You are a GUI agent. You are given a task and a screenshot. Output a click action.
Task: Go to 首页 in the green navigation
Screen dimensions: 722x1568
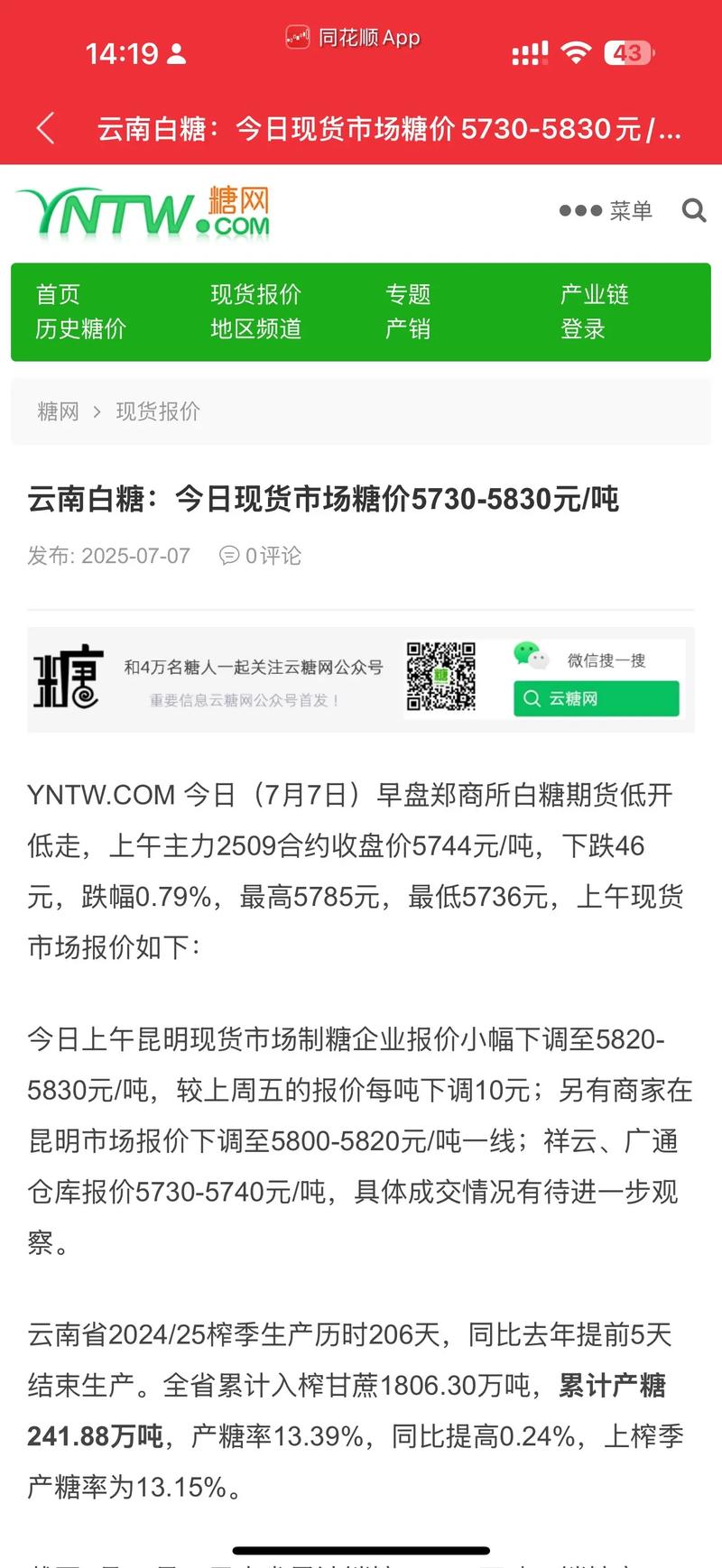tap(58, 294)
